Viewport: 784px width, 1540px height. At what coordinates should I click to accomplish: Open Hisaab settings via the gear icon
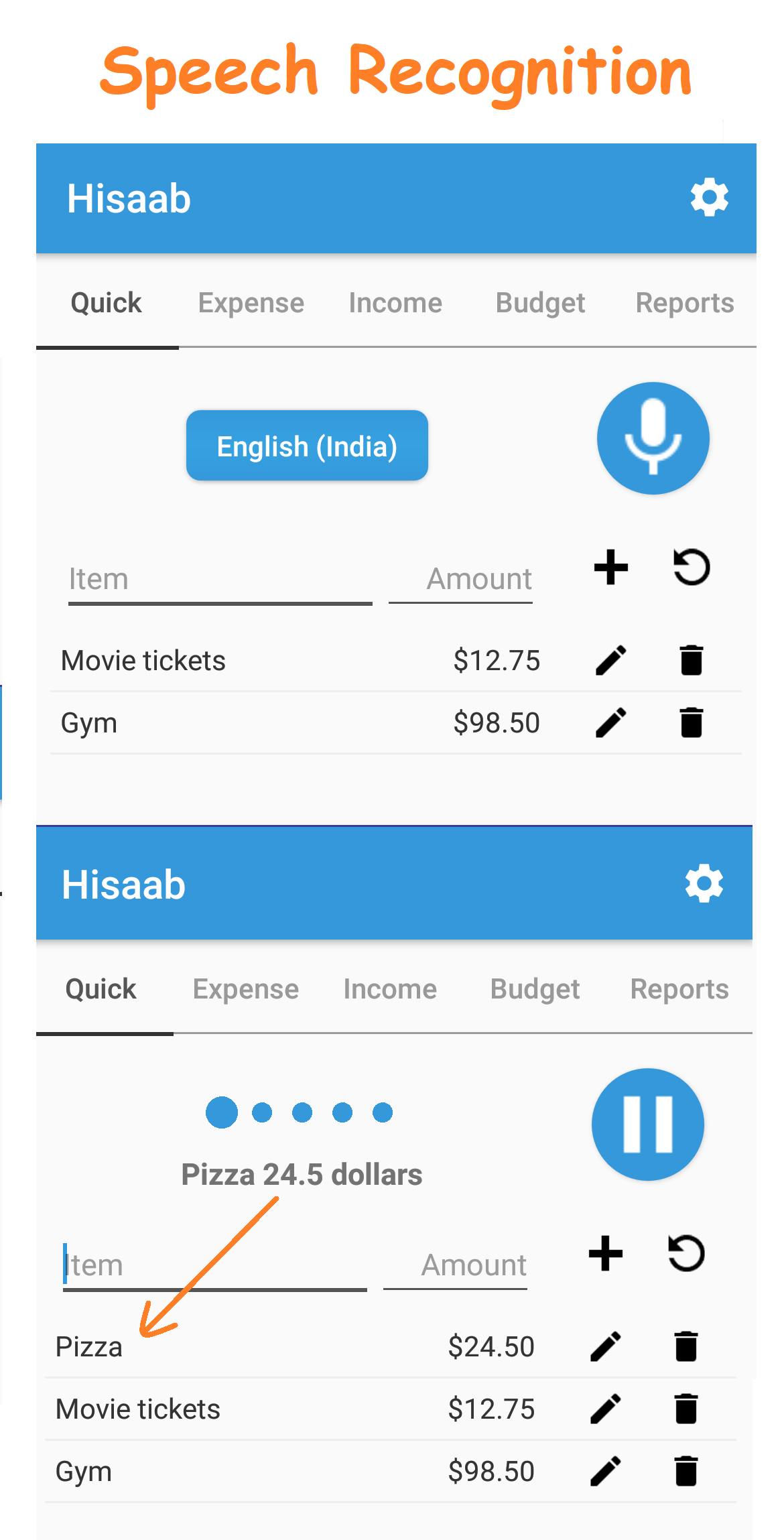[708, 196]
